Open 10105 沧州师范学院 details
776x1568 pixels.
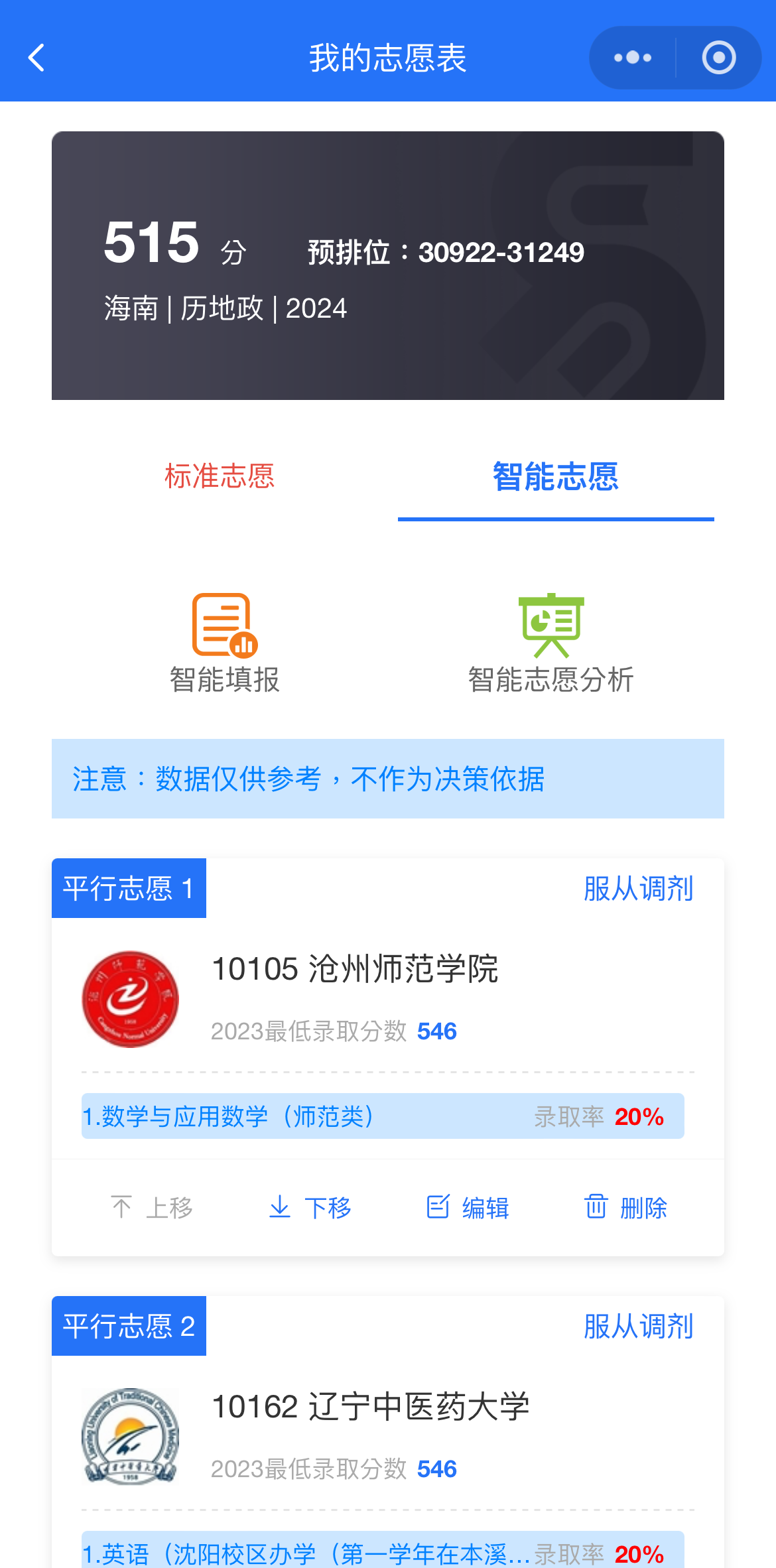tap(355, 970)
